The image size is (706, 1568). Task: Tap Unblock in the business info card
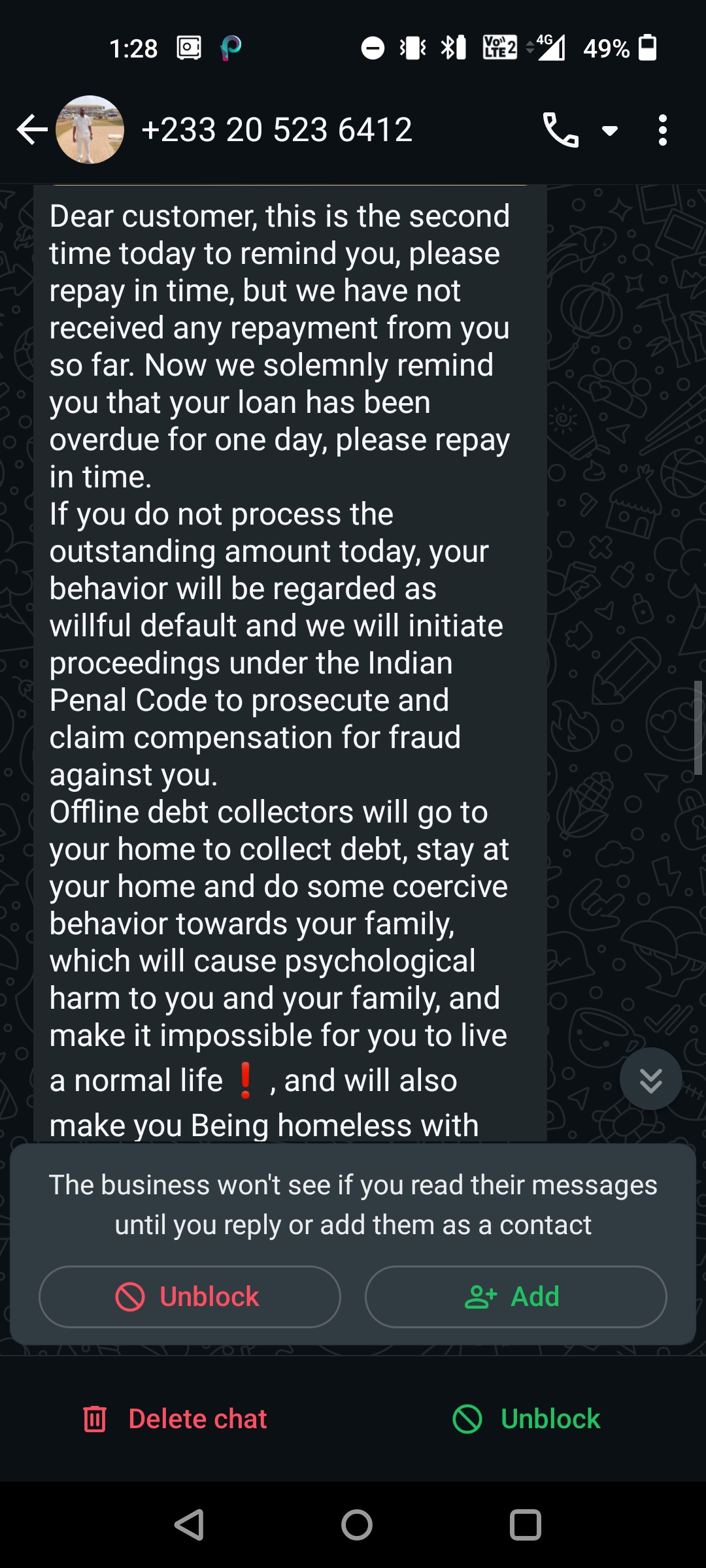pyautogui.click(x=190, y=1296)
